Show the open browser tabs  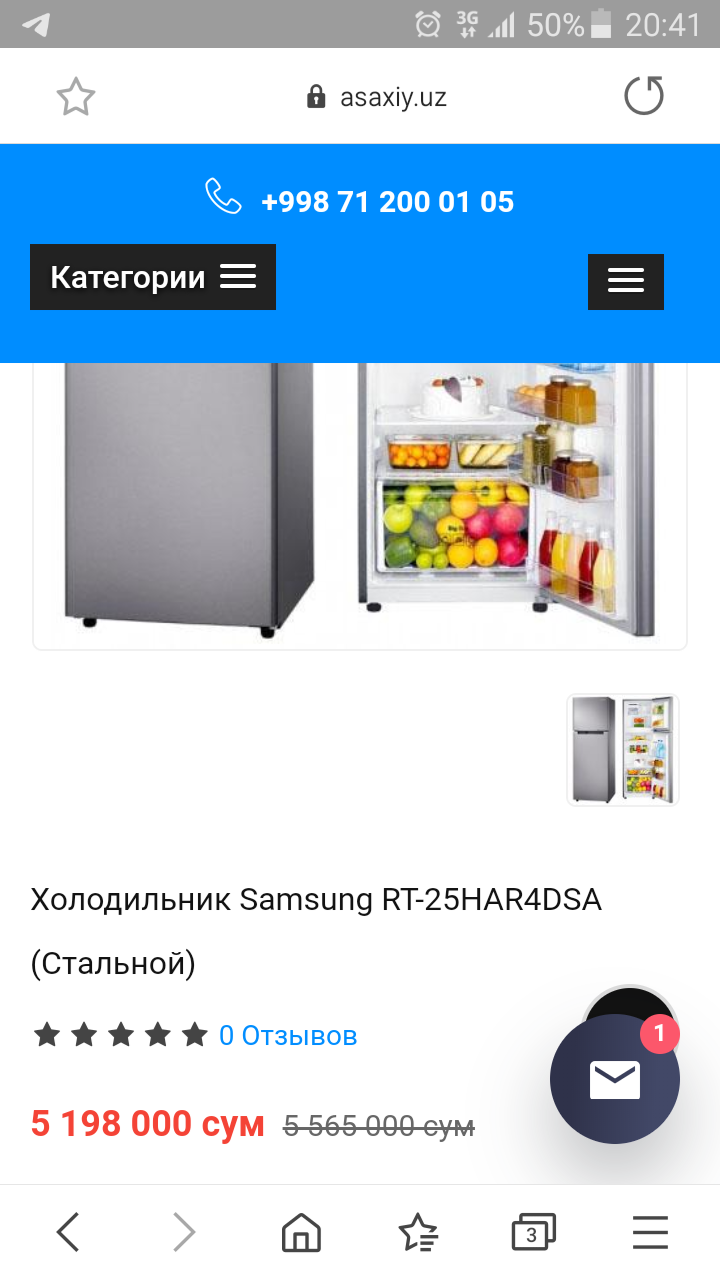click(x=533, y=1233)
